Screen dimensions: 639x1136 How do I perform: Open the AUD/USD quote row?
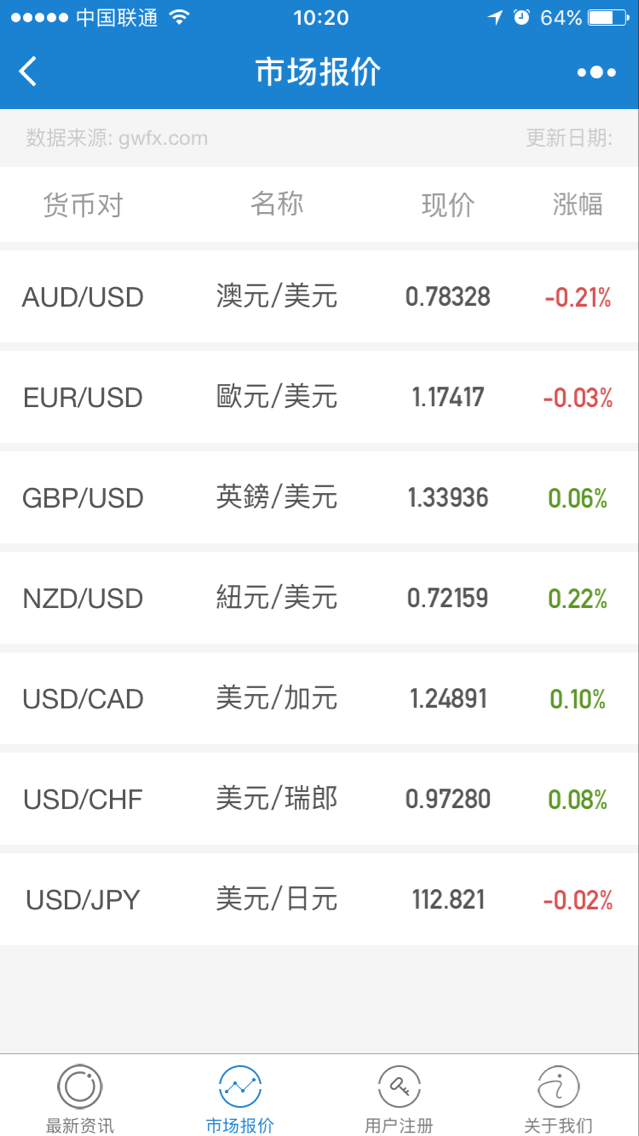tap(319, 297)
